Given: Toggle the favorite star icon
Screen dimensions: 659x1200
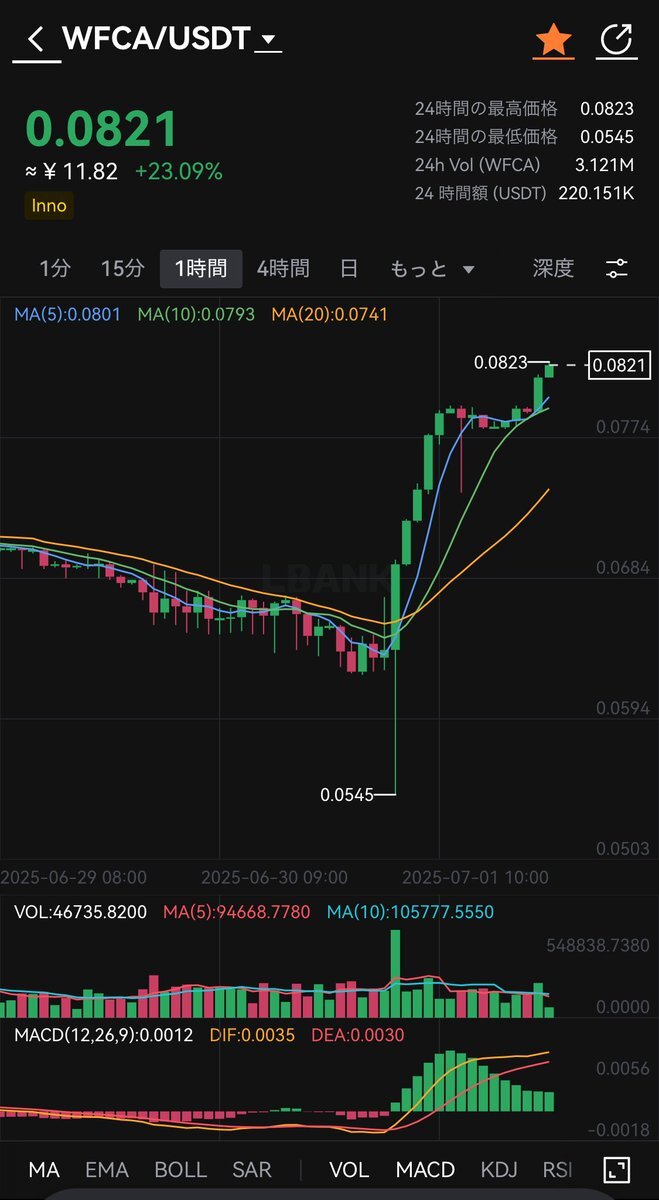Looking at the screenshot, I should tap(553, 40).
